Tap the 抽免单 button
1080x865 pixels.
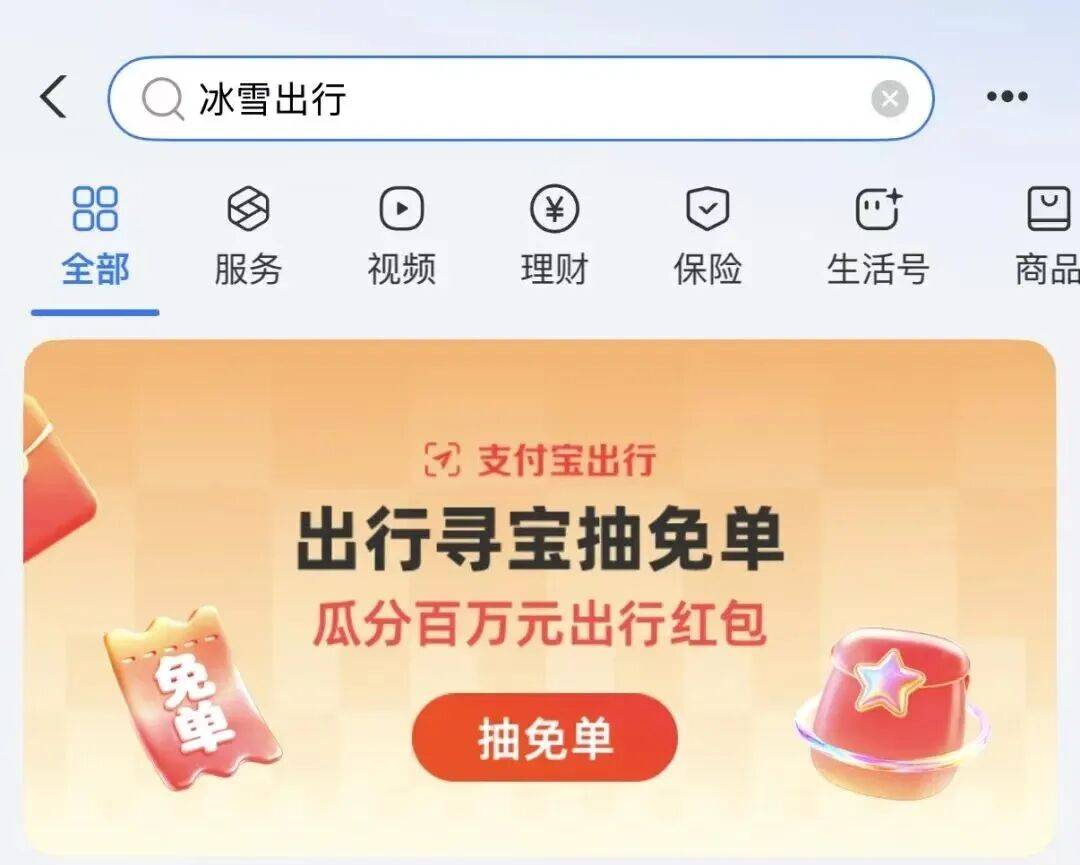544,738
